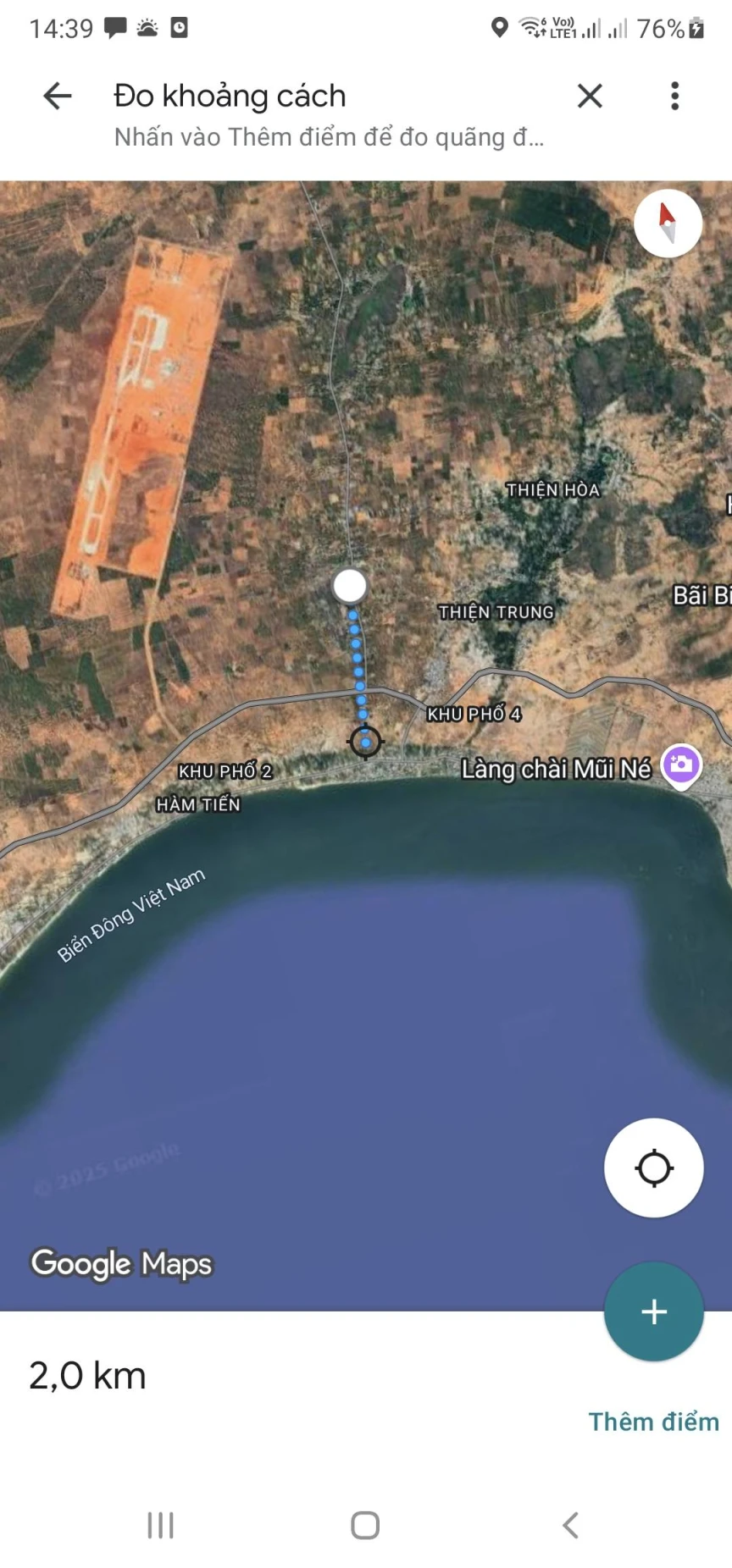This screenshot has width=732, height=1568.
Task: Open the recent apps view
Action: pos(161,1525)
